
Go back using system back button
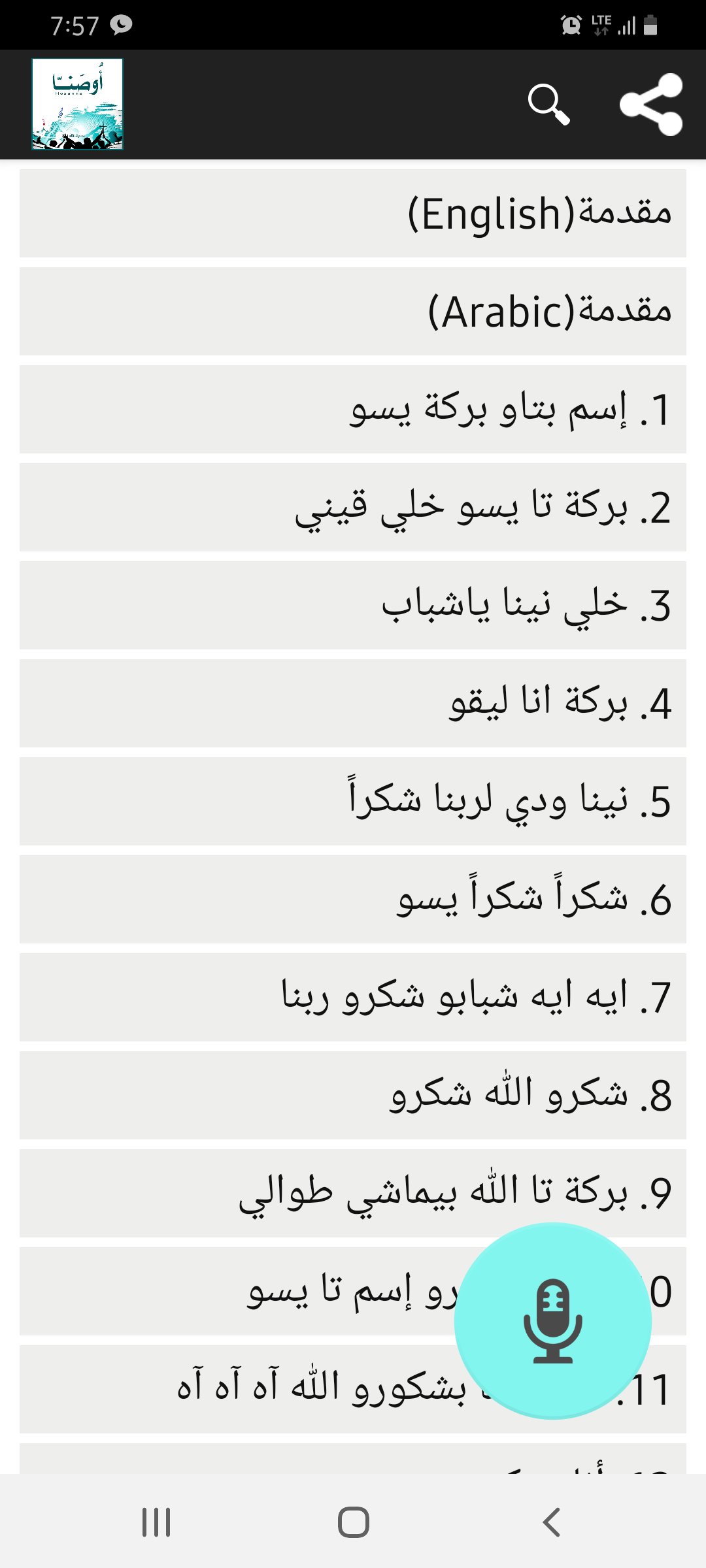pyautogui.click(x=551, y=1522)
